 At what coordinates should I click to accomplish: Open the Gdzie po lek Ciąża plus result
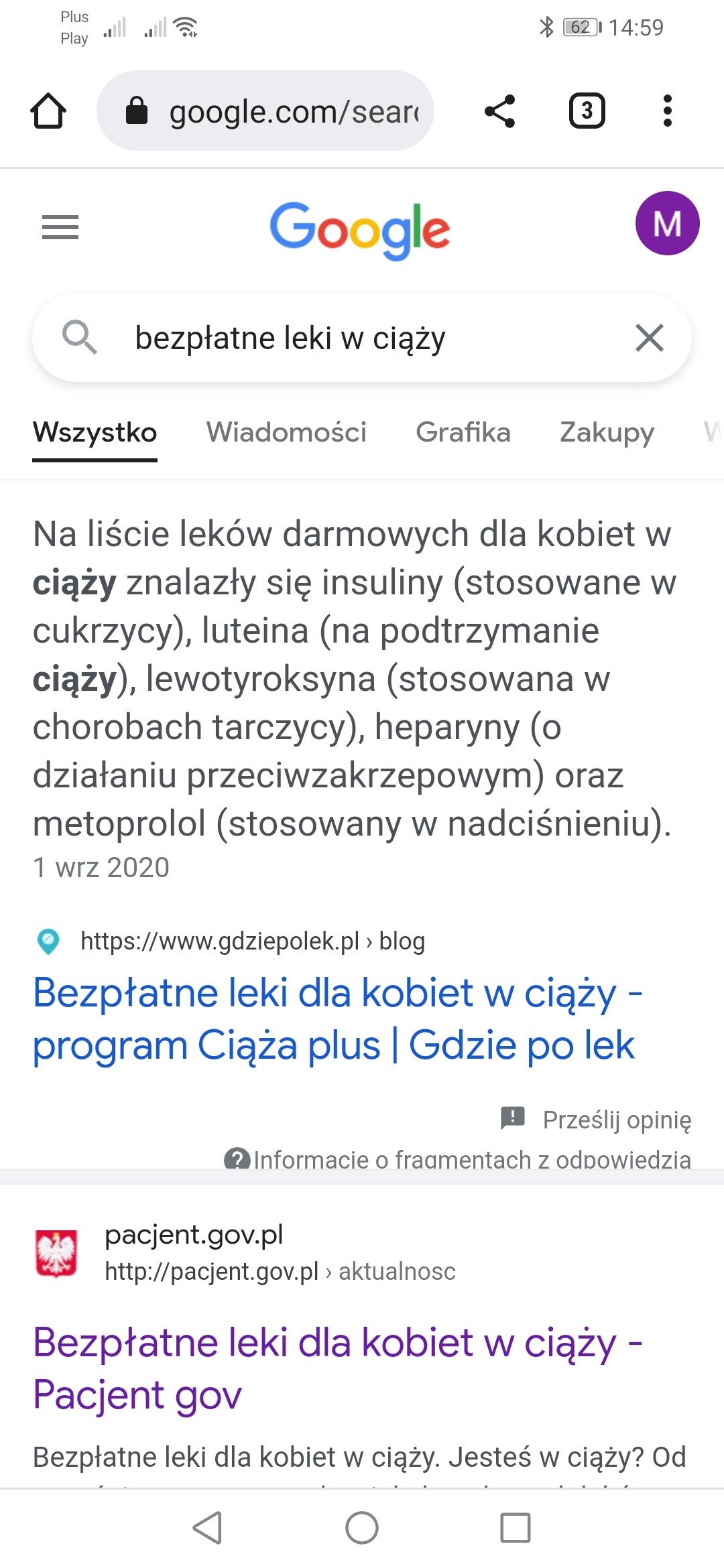click(335, 1019)
